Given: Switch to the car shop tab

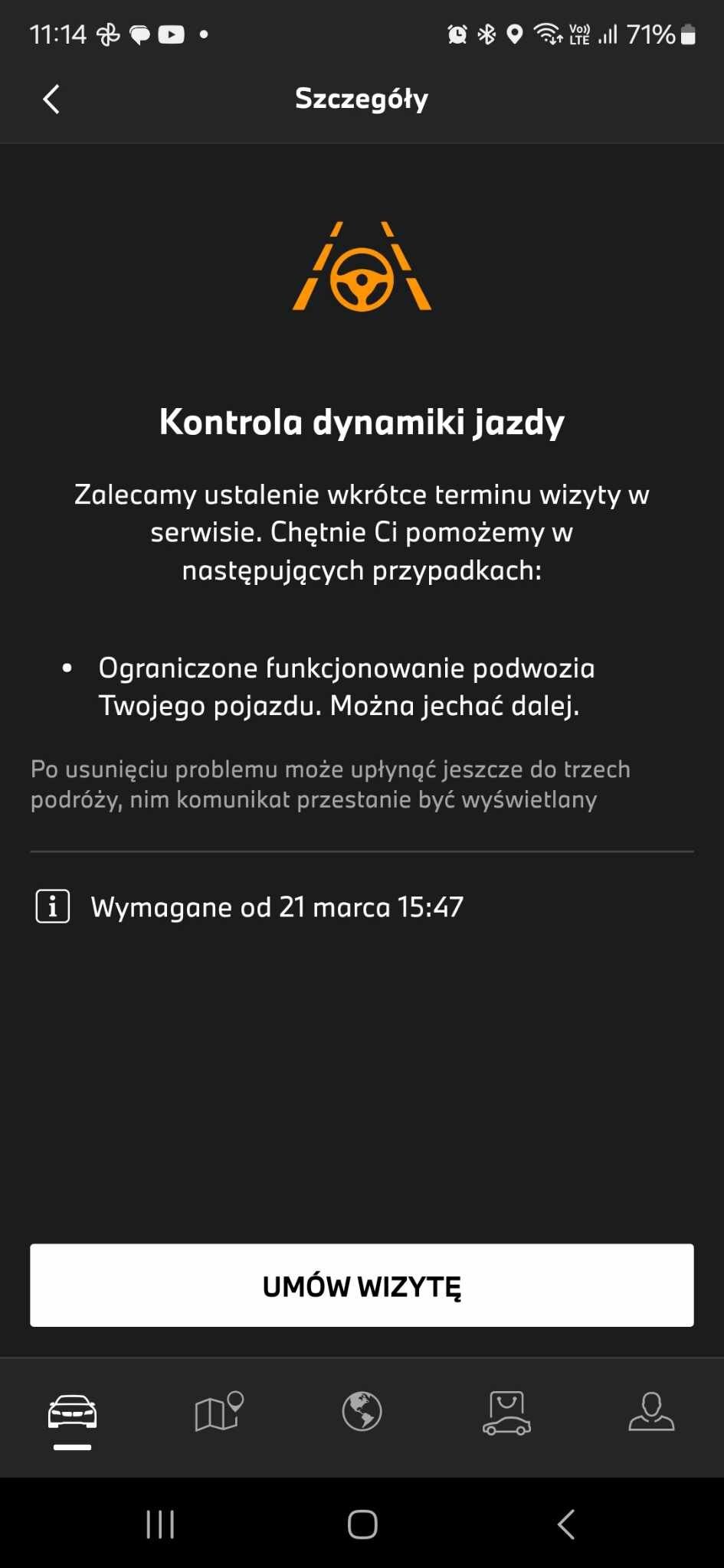Looking at the screenshot, I should [x=506, y=1412].
